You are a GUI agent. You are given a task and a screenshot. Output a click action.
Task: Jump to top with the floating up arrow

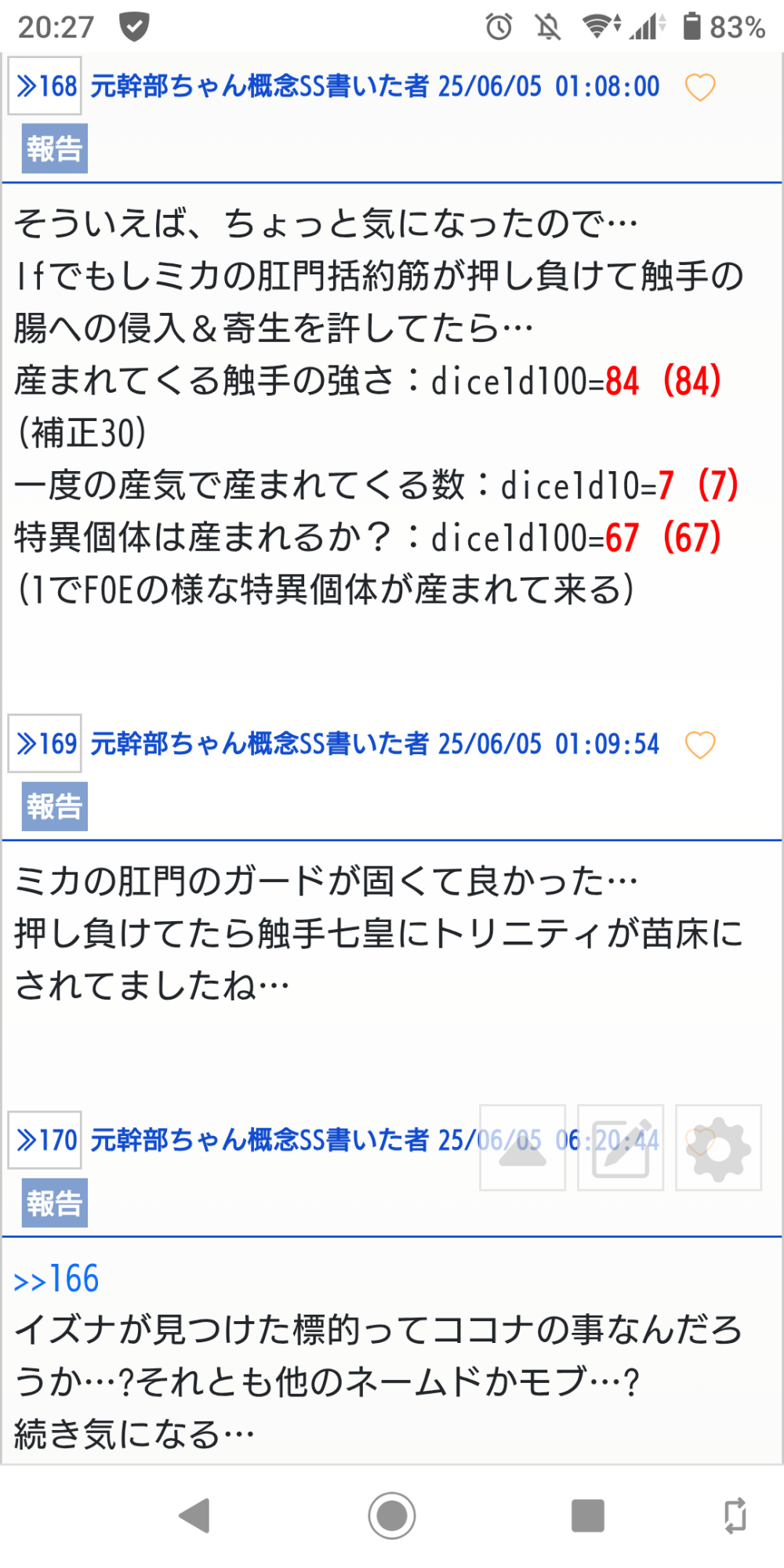523,1148
